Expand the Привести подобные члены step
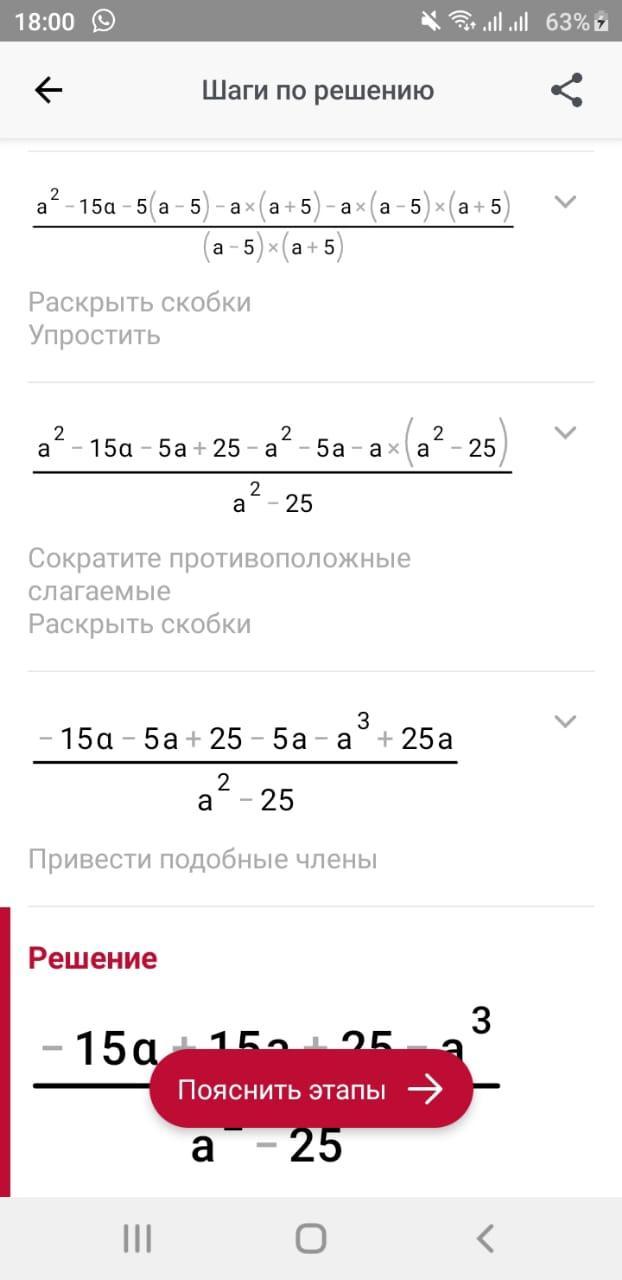The height and width of the screenshot is (1280, 622). [565, 721]
